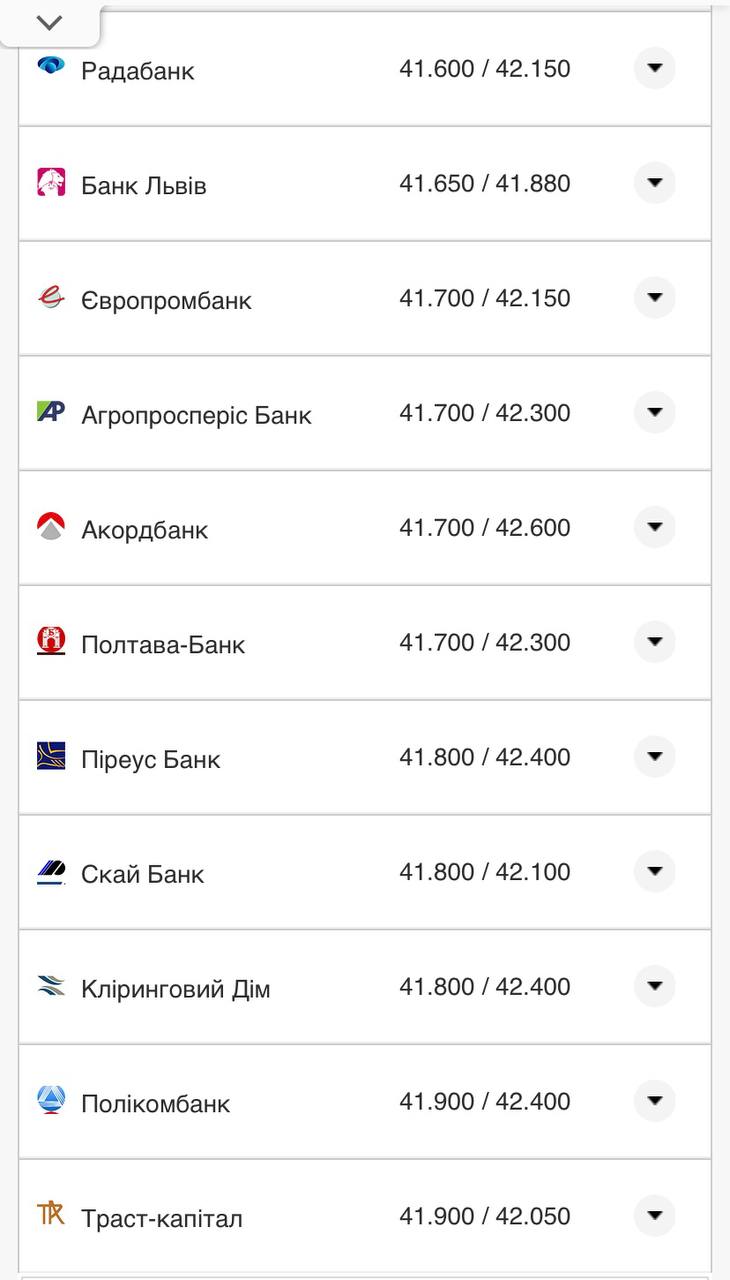Select the Скай Банк logo icon

pyautogui.click(x=49, y=872)
